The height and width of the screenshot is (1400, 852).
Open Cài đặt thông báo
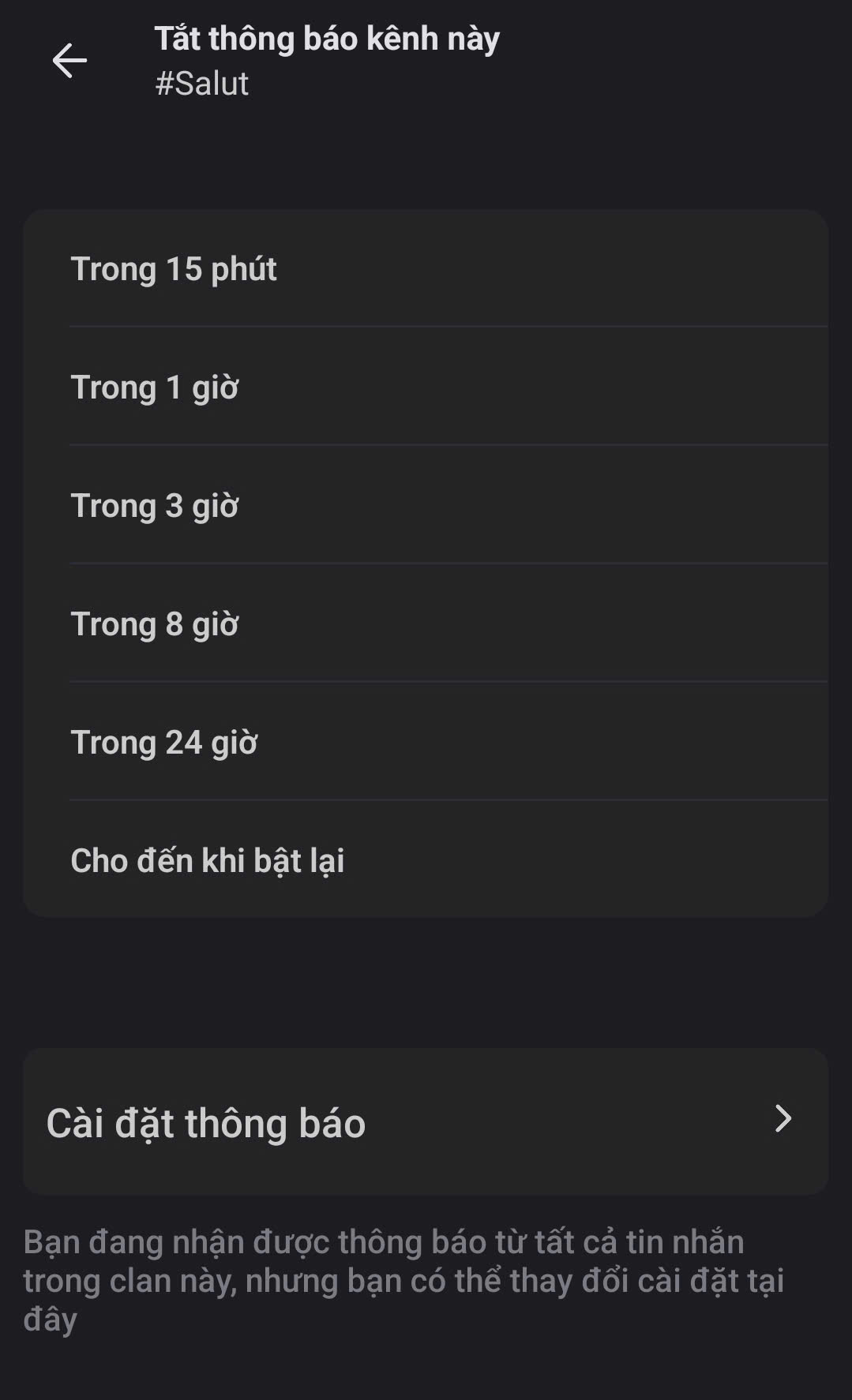(425, 1121)
